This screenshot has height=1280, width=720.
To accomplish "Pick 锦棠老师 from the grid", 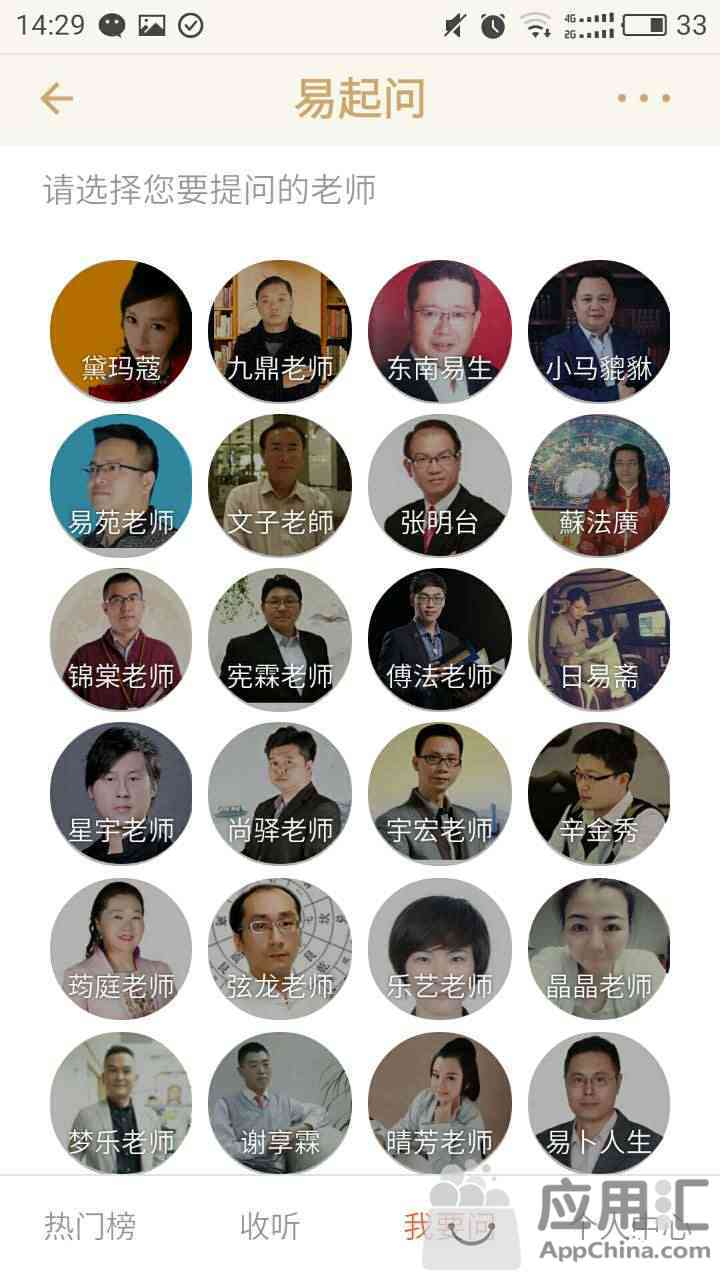I will 121,639.
